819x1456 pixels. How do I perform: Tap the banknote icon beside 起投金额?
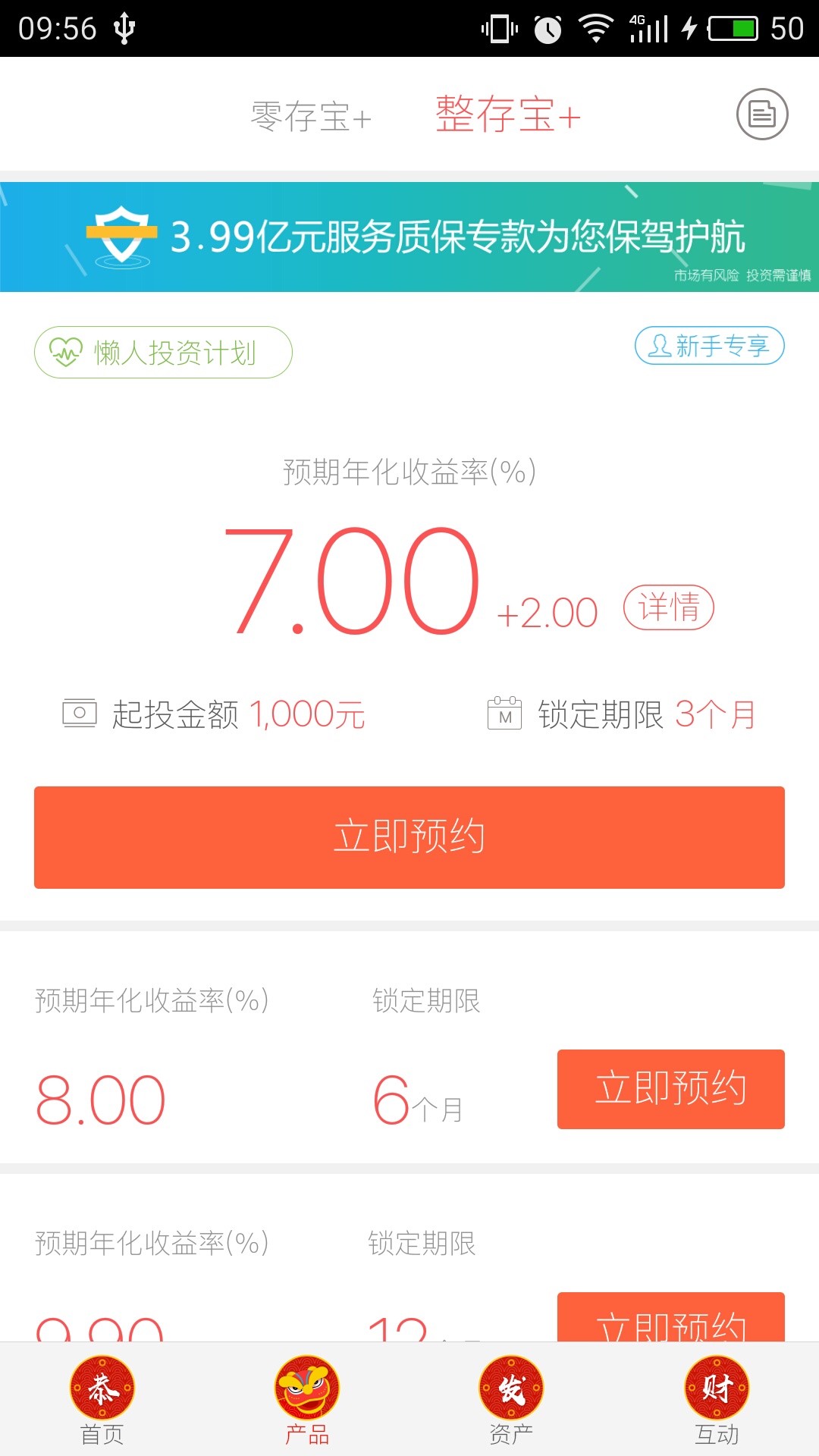(x=80, y=711)
